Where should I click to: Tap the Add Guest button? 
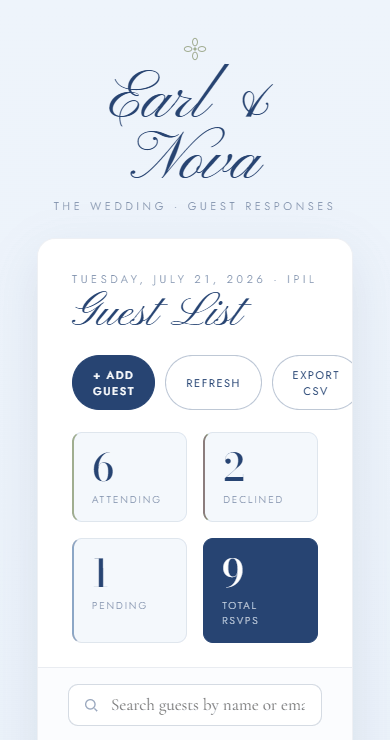point(113,383)
